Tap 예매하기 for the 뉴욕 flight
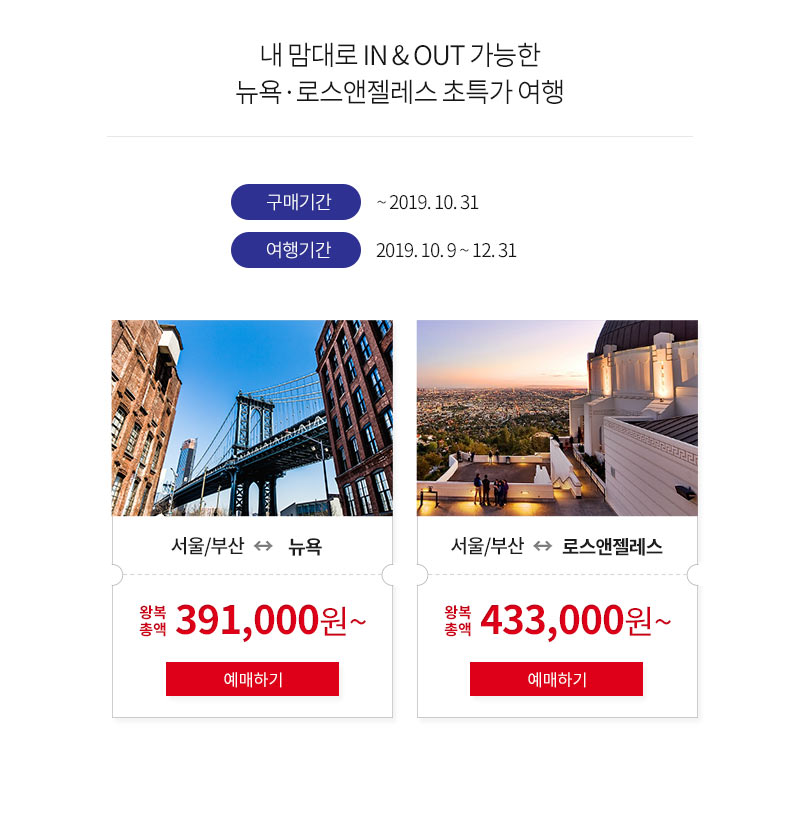Image resolution: width=800 pixels, height=816 pixels. [252, 679]
